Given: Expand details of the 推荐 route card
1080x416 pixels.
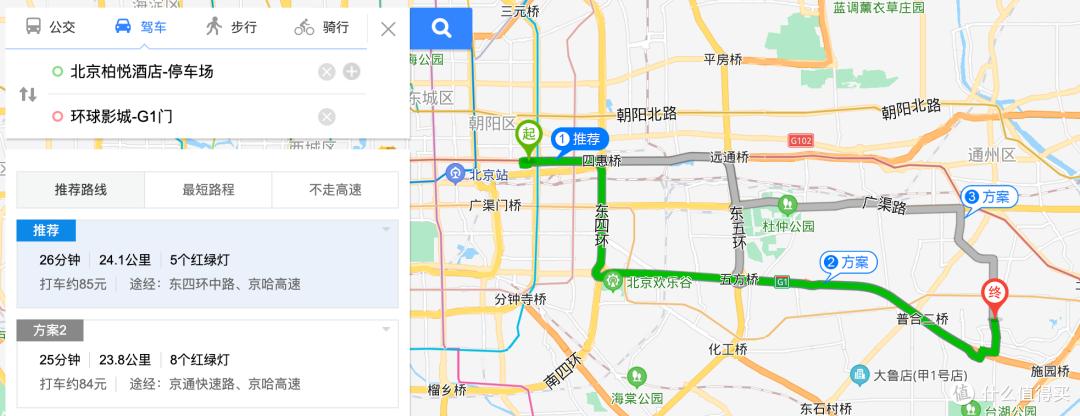Looking at the screenshot, I should pyautogui.click(x=385, y=231).
